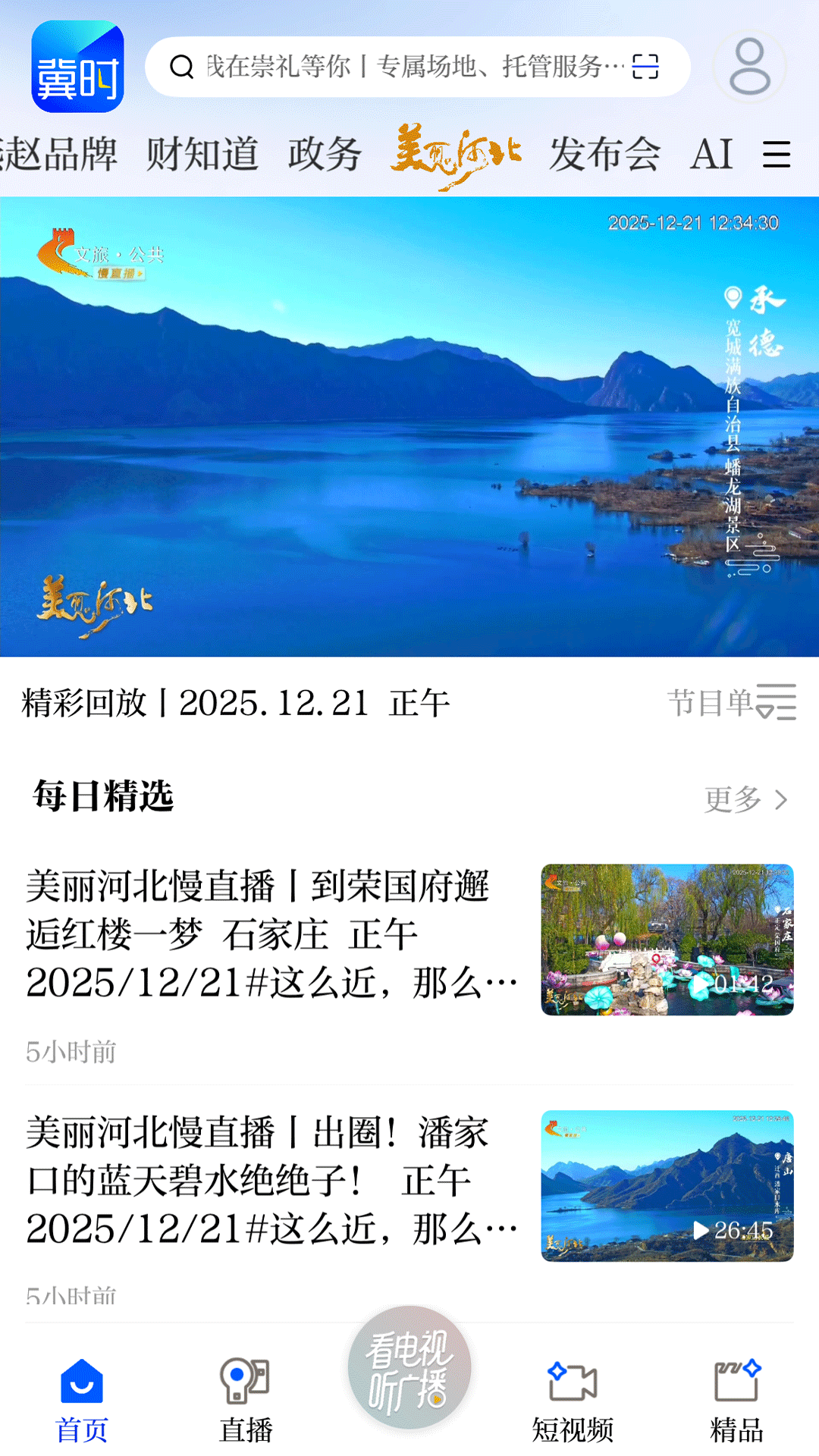Expand 每日精选 via the 更多 chevron
819x1456 pixels.
[x=747, y=800]
